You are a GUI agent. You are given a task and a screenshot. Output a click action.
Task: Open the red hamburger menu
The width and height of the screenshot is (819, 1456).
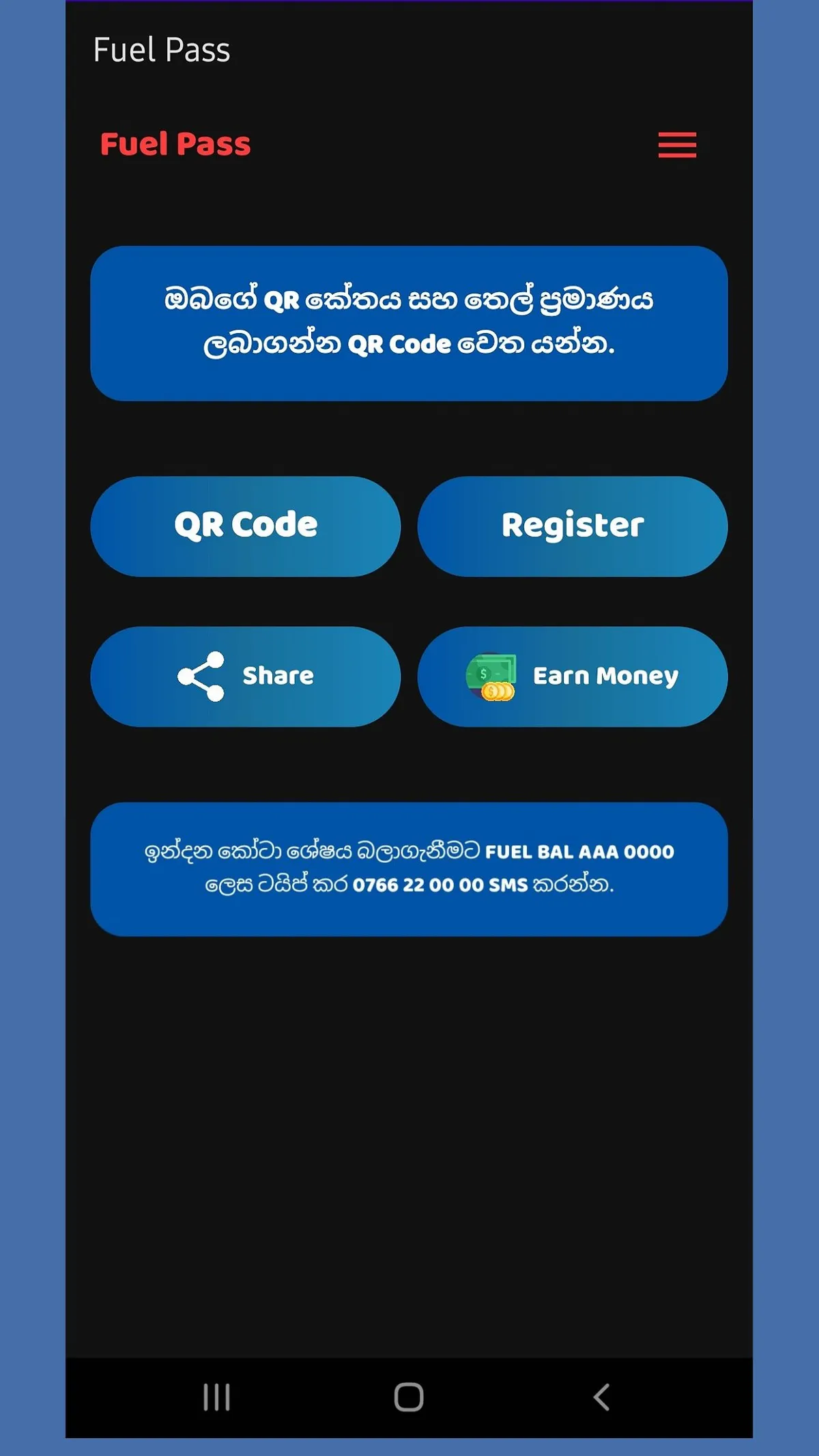coord(677,145)
